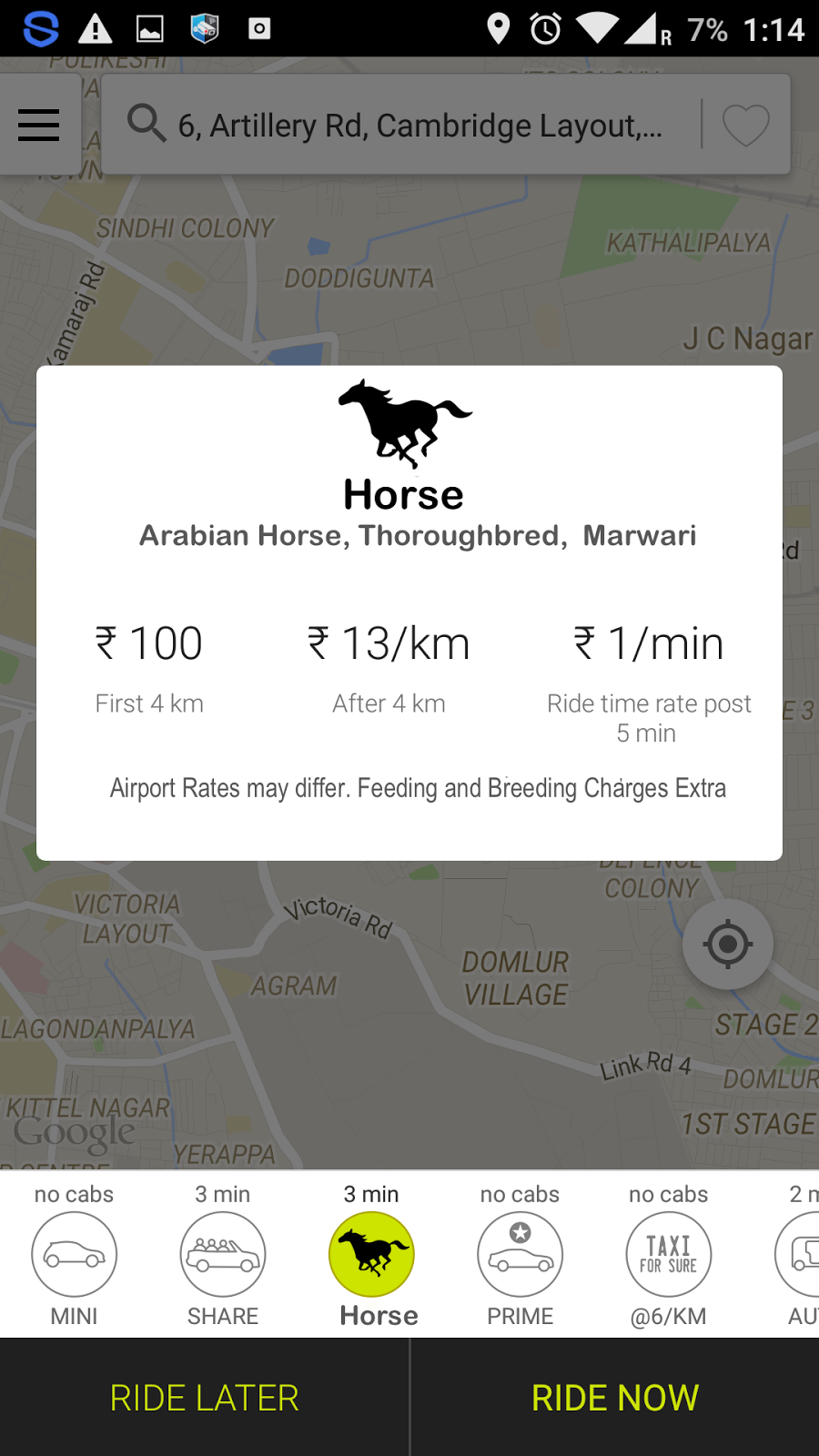Center the map on my location

point(727,944)
